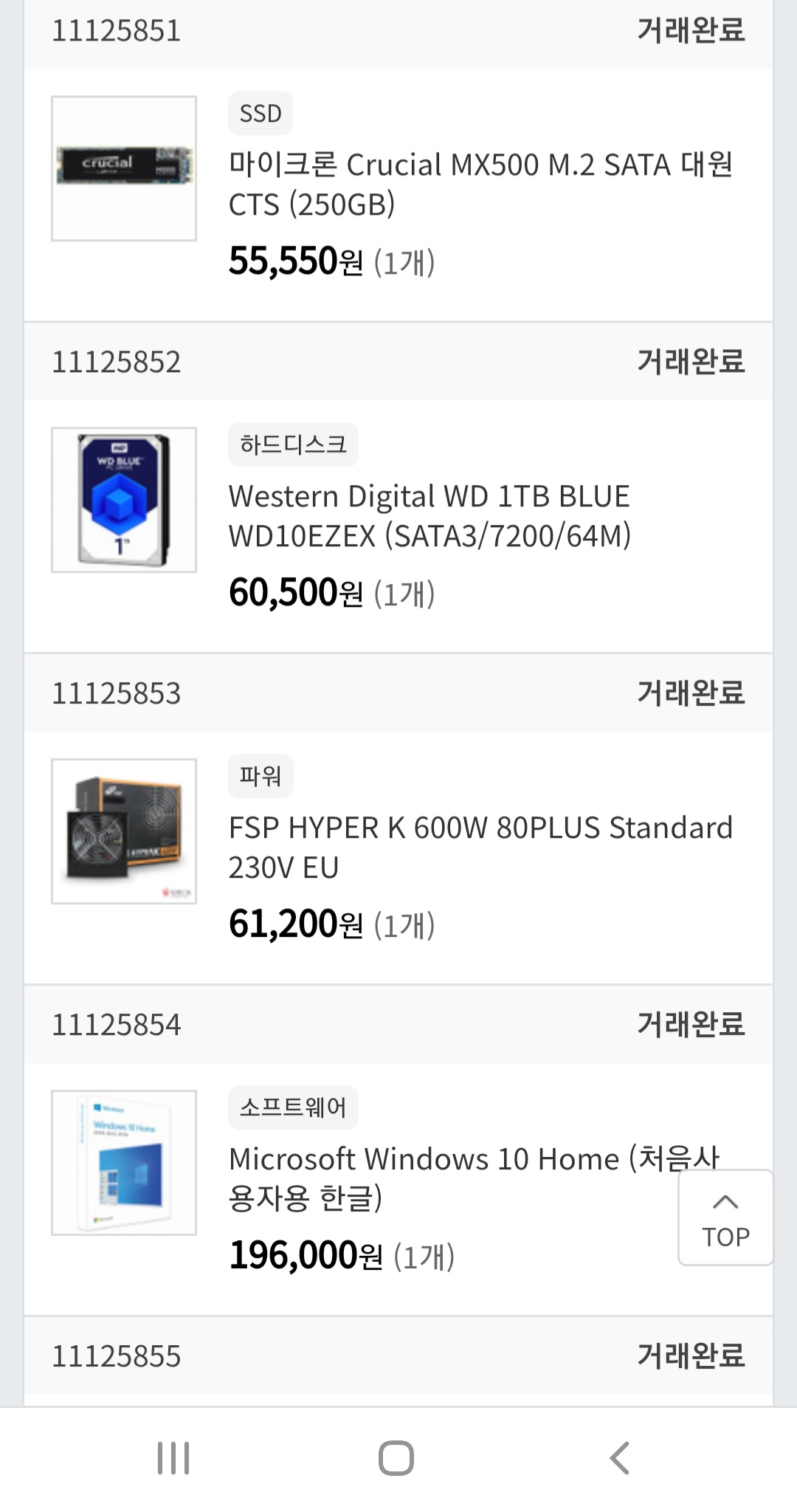797x1512 pixels.
Task: Open the Crucial MX500 M.2 SSD item
Action: (480, 184)
